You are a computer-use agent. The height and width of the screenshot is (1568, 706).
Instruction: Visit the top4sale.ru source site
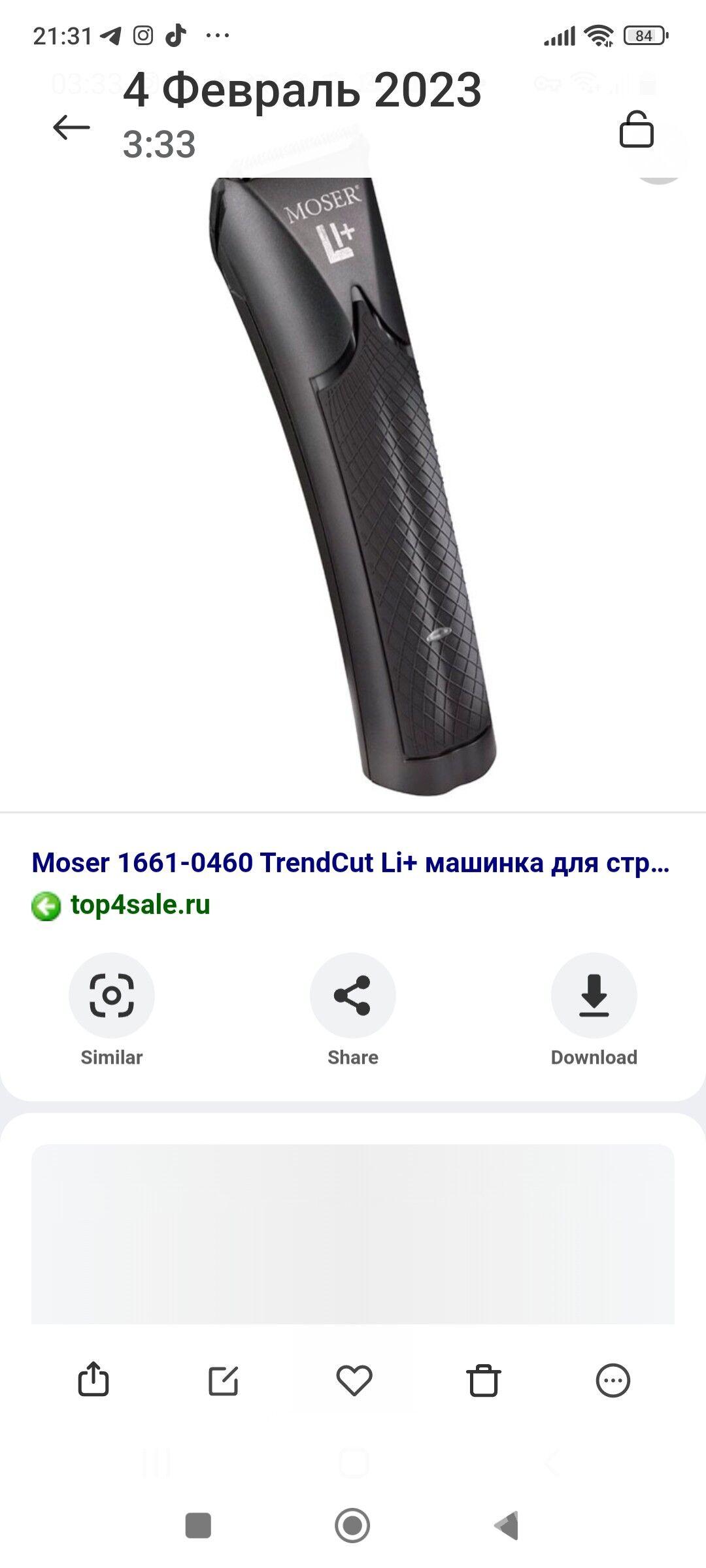click(x=140, y=905)
